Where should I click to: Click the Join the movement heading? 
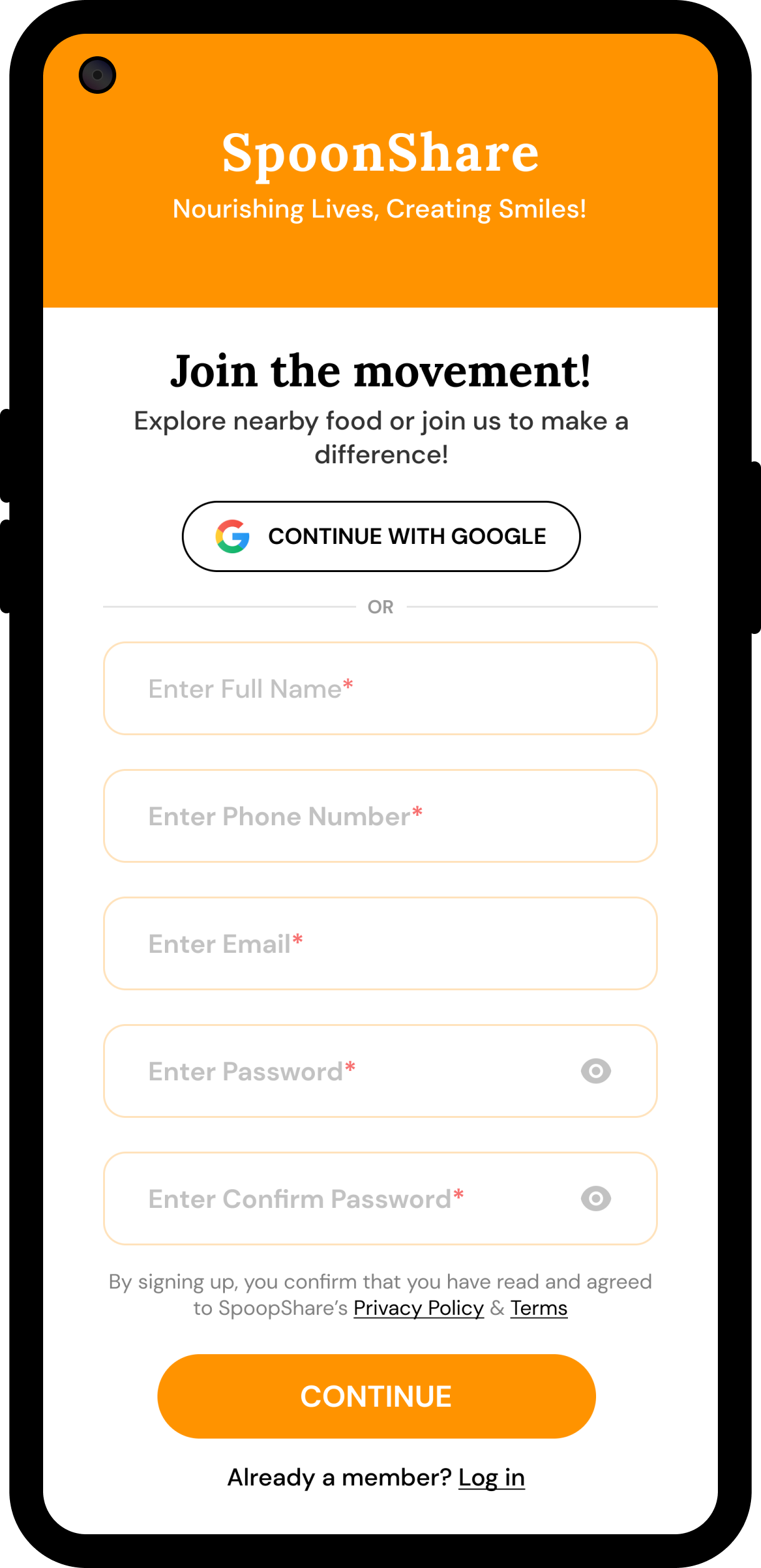pos(381,371)
